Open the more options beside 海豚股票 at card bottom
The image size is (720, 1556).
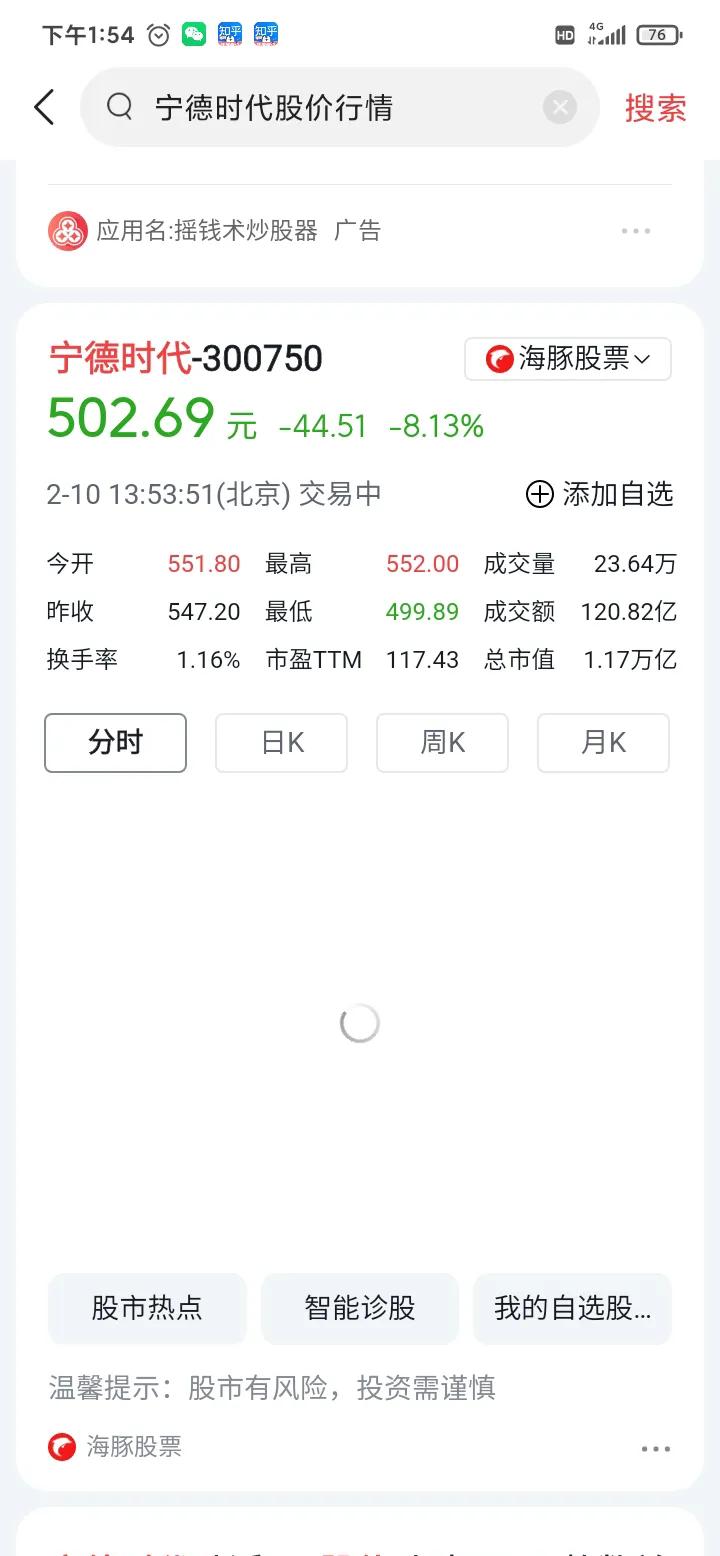(656, 1449)
